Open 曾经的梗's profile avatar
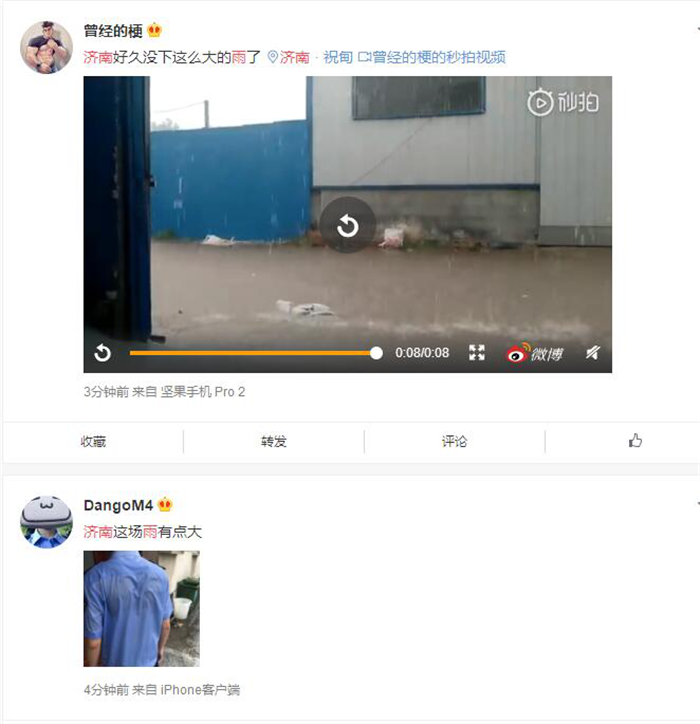Viewport: 700px width, 724px height. pyautogui.click(x=46, y=47)
